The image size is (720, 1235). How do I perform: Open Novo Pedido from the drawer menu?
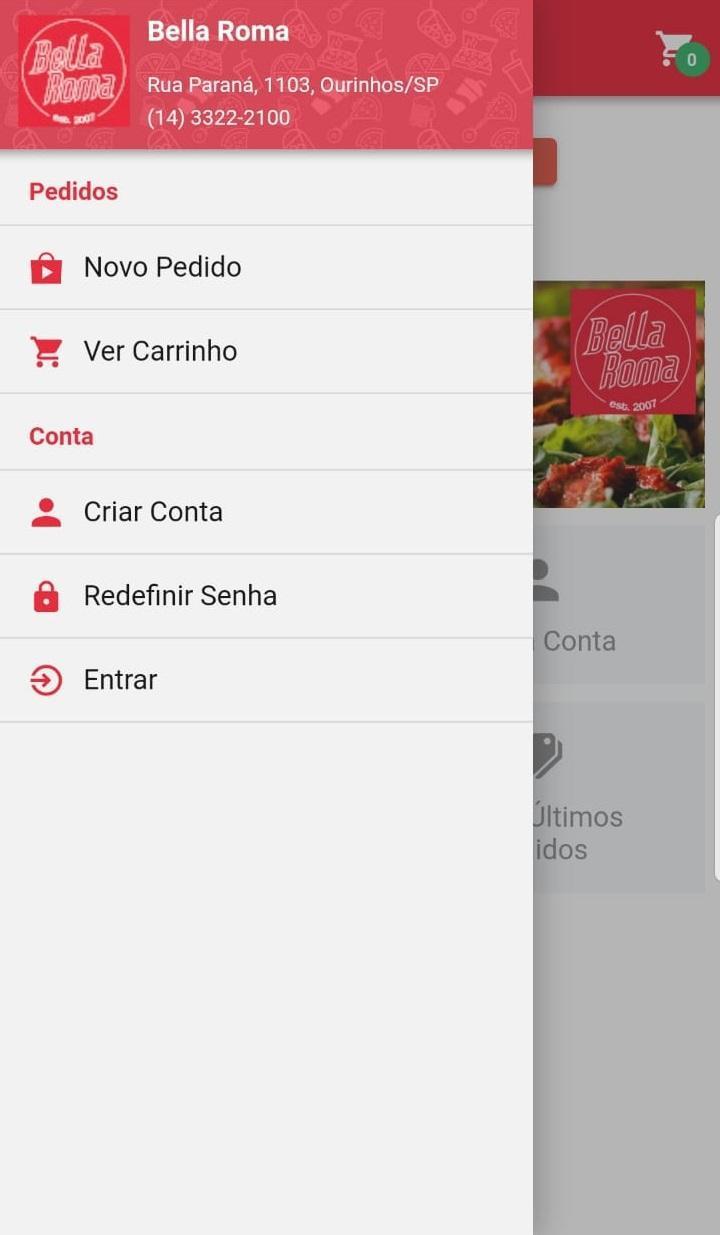[x=163, y=266]
